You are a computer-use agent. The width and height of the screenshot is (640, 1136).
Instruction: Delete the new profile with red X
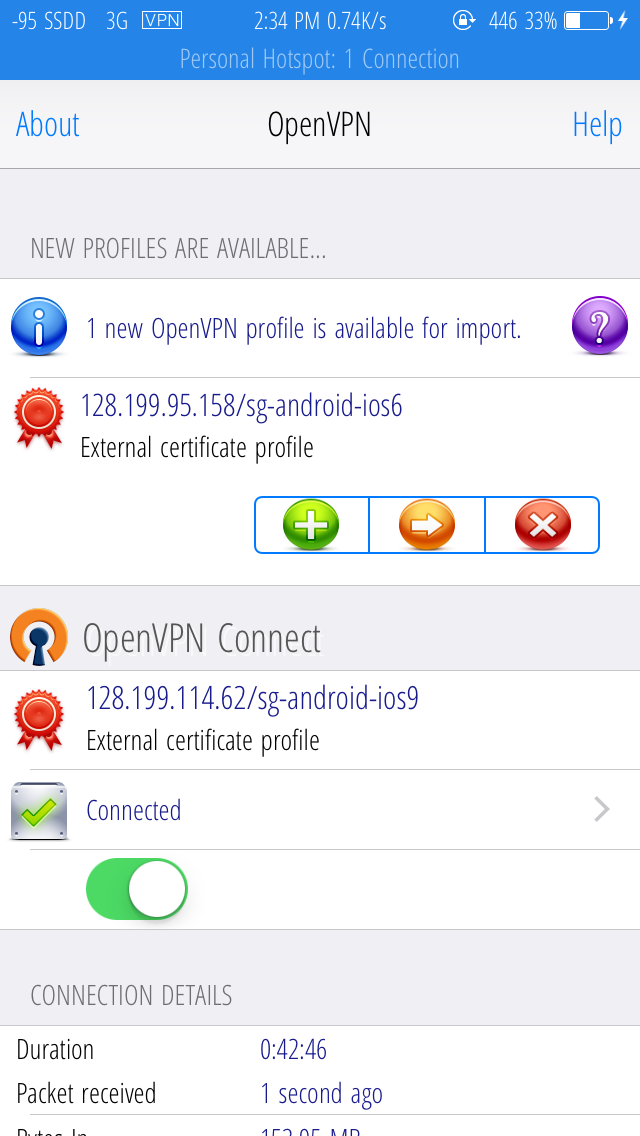542,525
